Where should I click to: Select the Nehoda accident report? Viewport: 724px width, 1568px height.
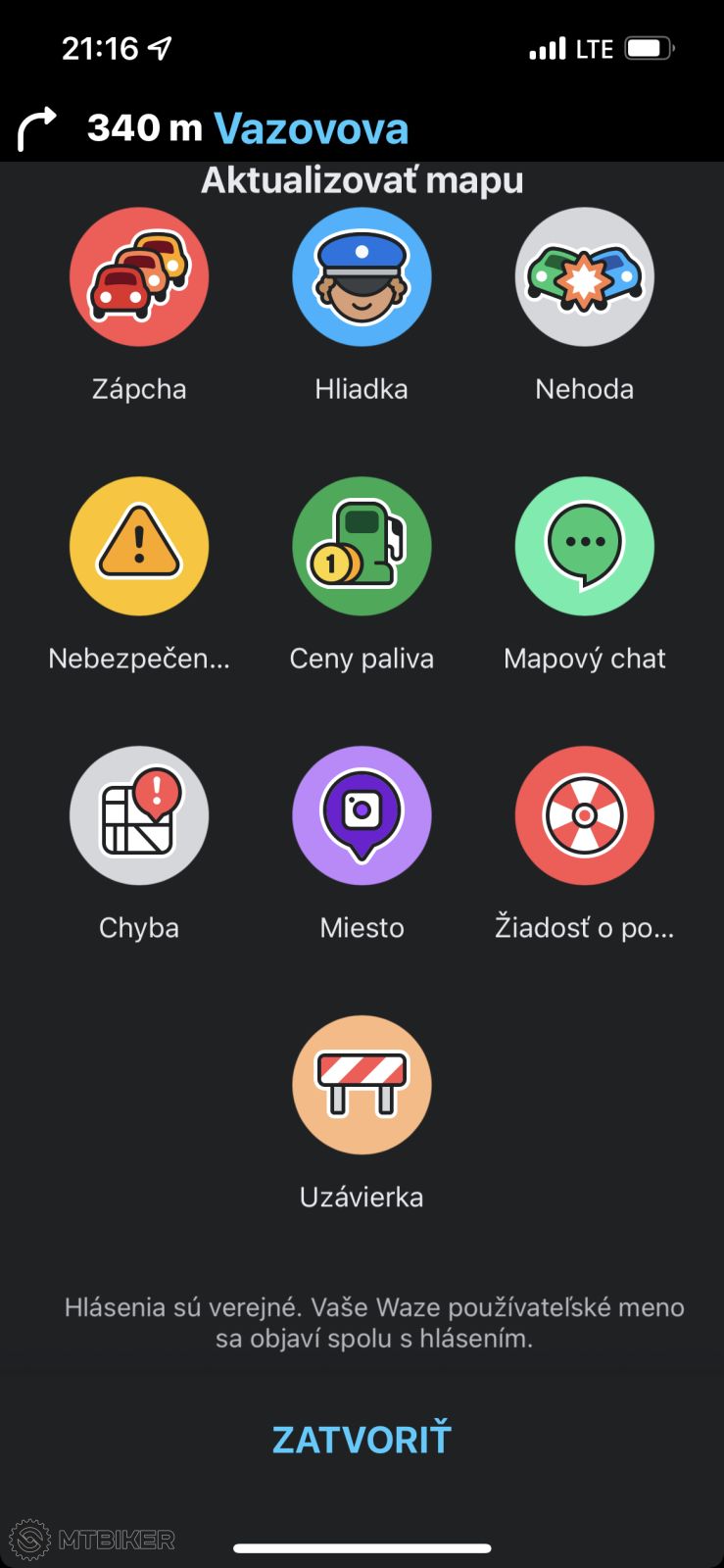click(x=584, y=277)
